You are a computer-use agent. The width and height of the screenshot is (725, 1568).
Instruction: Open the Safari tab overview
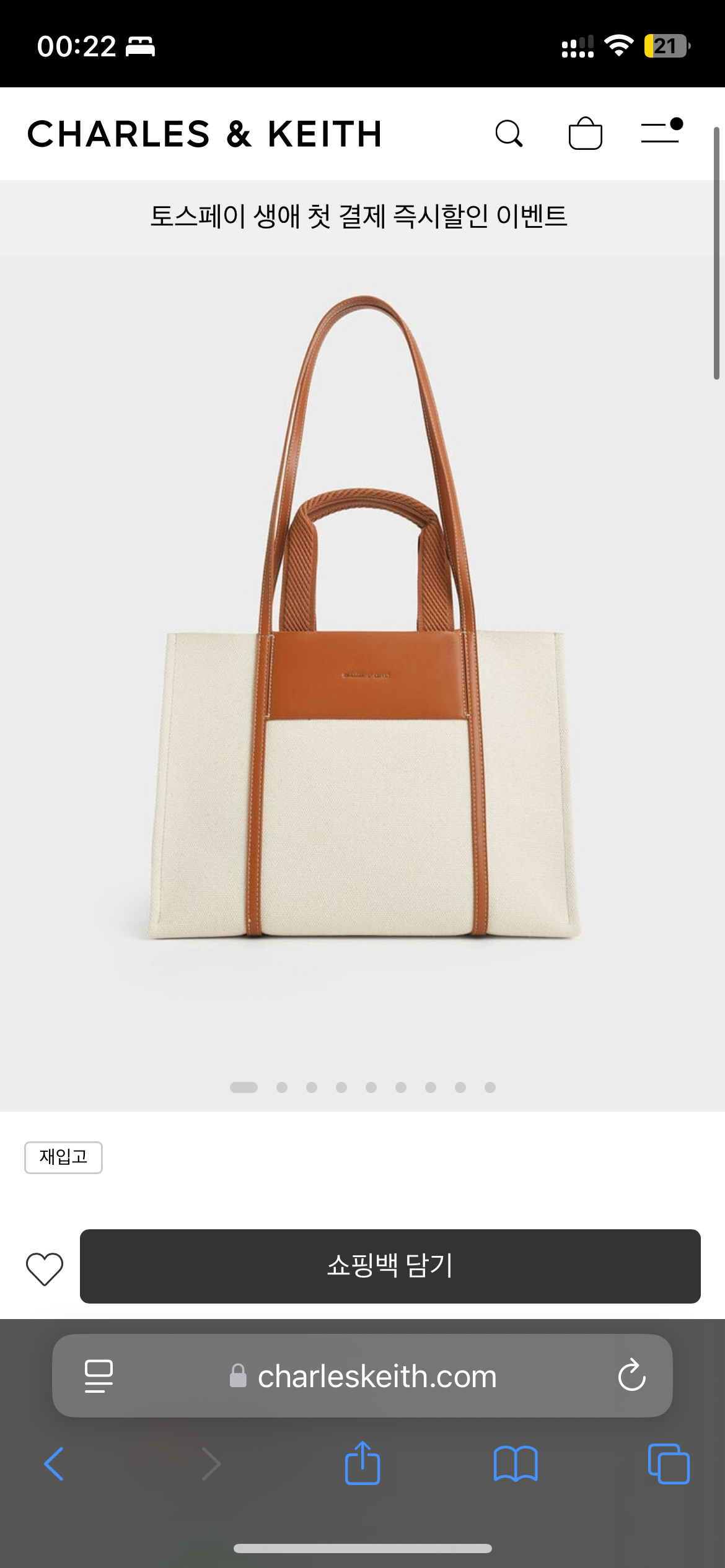668,1464
